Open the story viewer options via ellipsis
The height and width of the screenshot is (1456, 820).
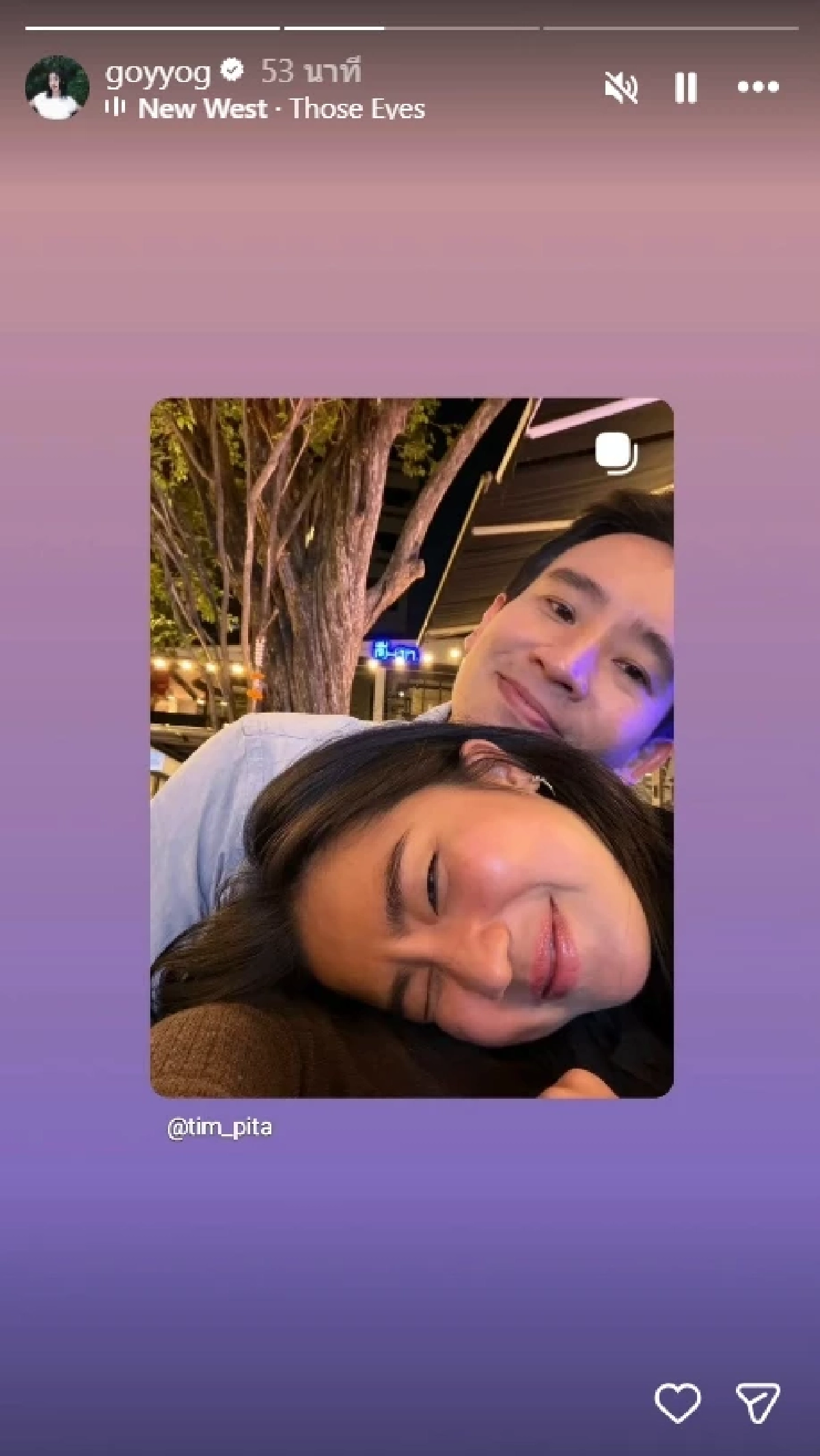[x=760, y=86]
